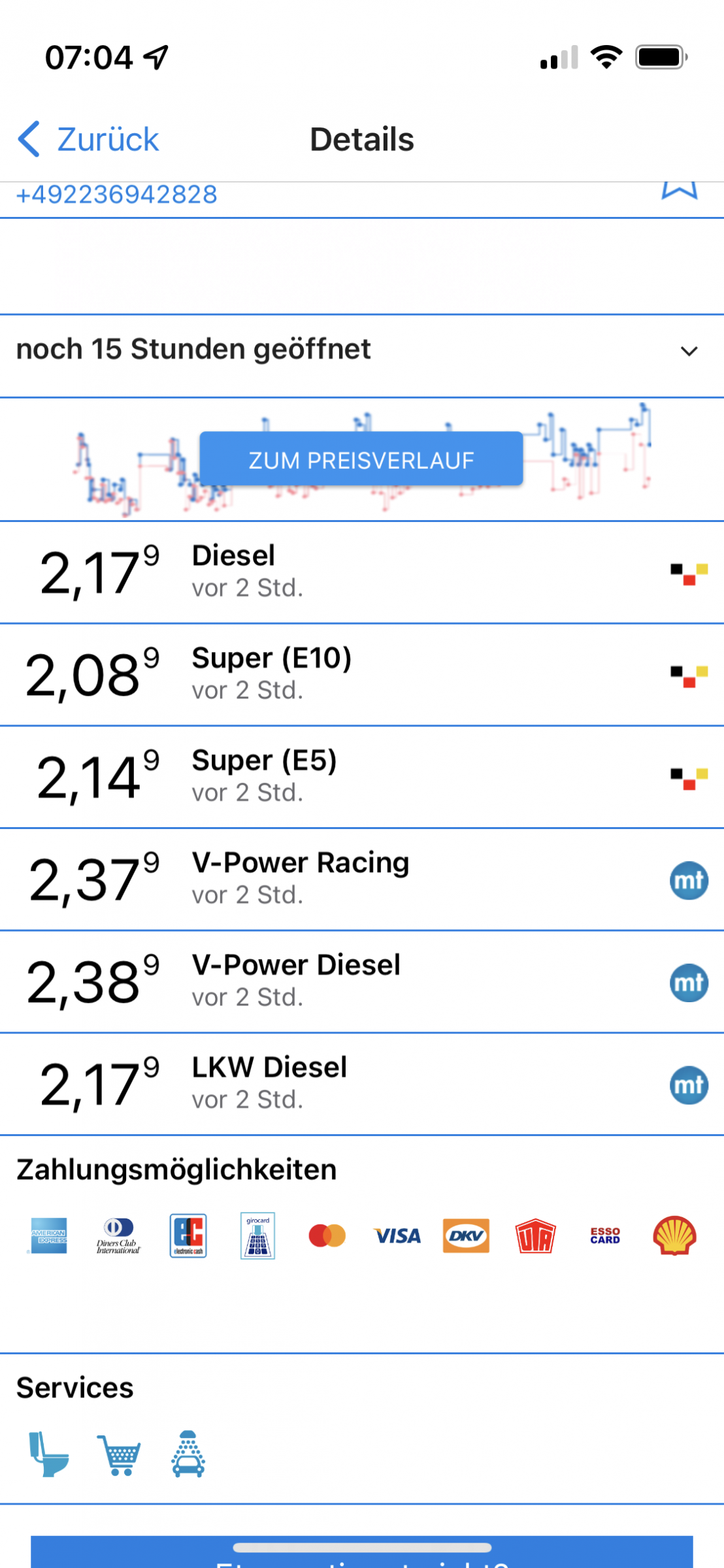Image resolution: width=724 pixels, height=1568 pixels.
Task: Select the V-Power Diesel price row
Action: [362, 982]
